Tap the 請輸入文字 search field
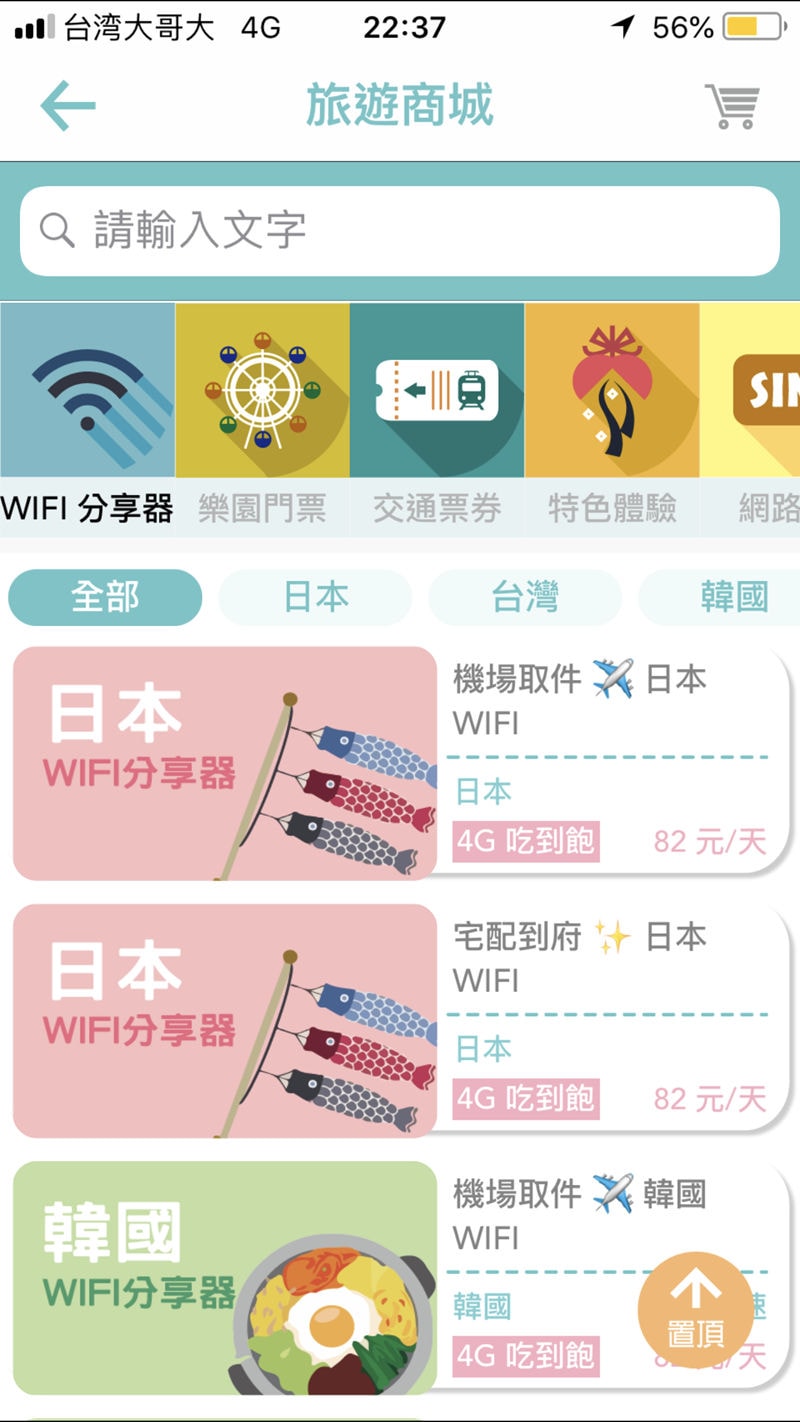Image resolution: width=800 pixels, height=1422 pixels. (400, 231)
